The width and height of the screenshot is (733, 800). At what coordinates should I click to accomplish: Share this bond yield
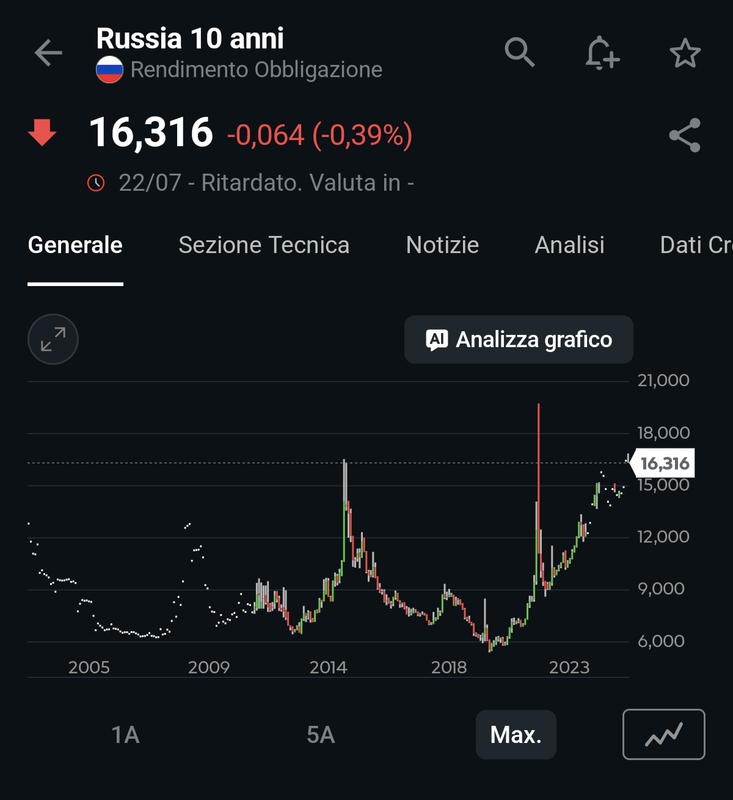(685, 135)
